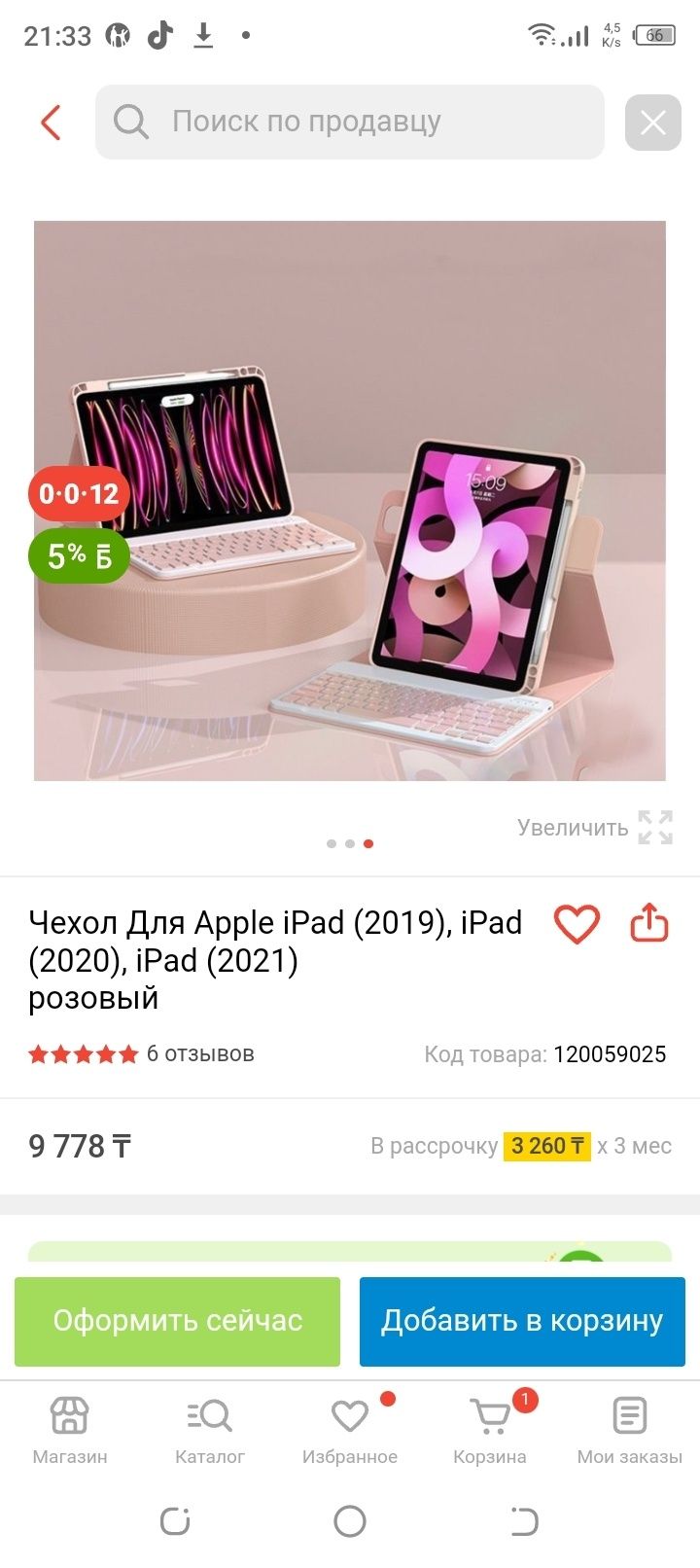Image resolution: width=700 pixels, height=1568 pixels.
Task: Open the pink iPad case product photo
Action: tap(350, 500)
